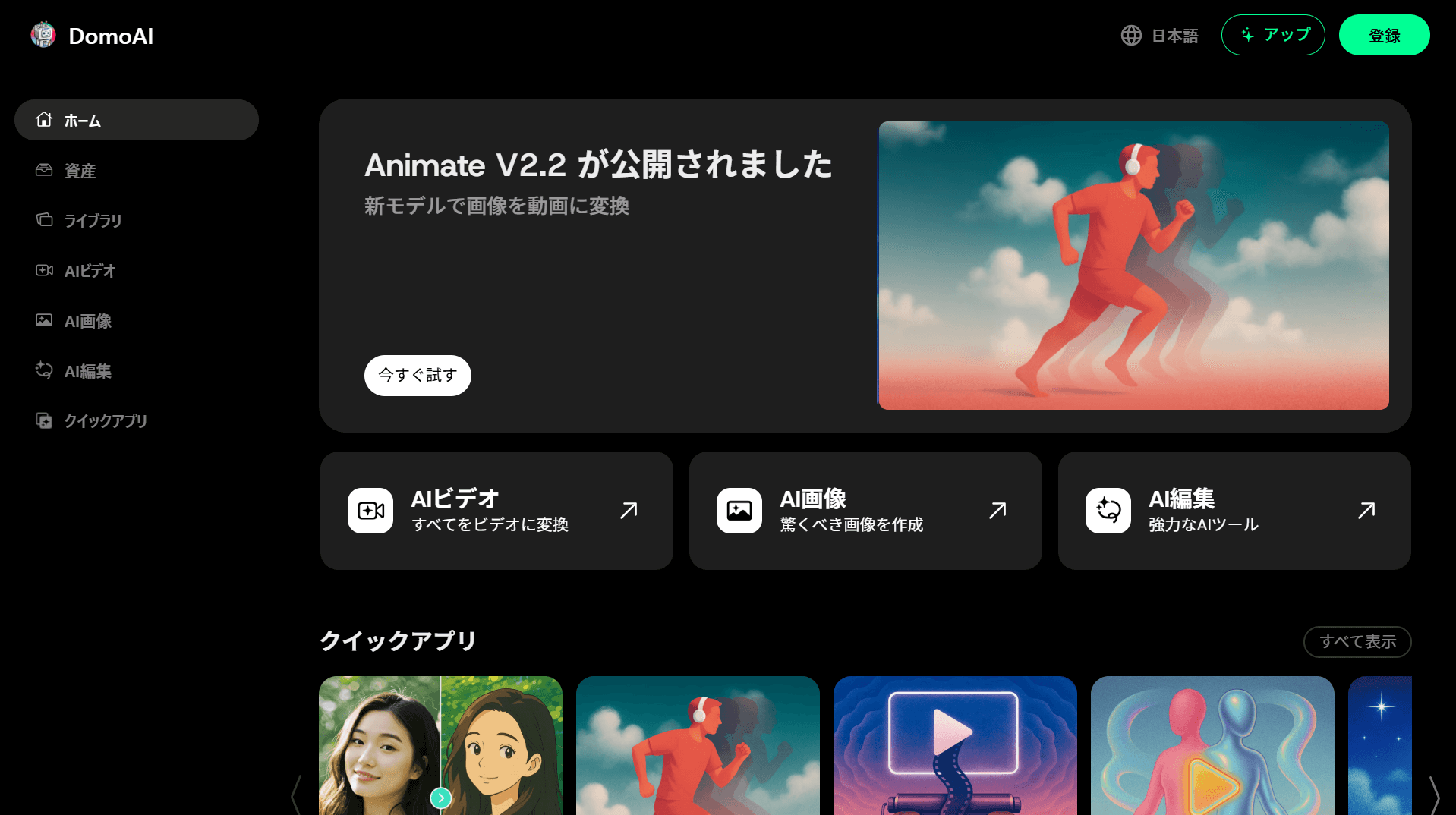Open 資産 in the sidebar

click(80, 171)
